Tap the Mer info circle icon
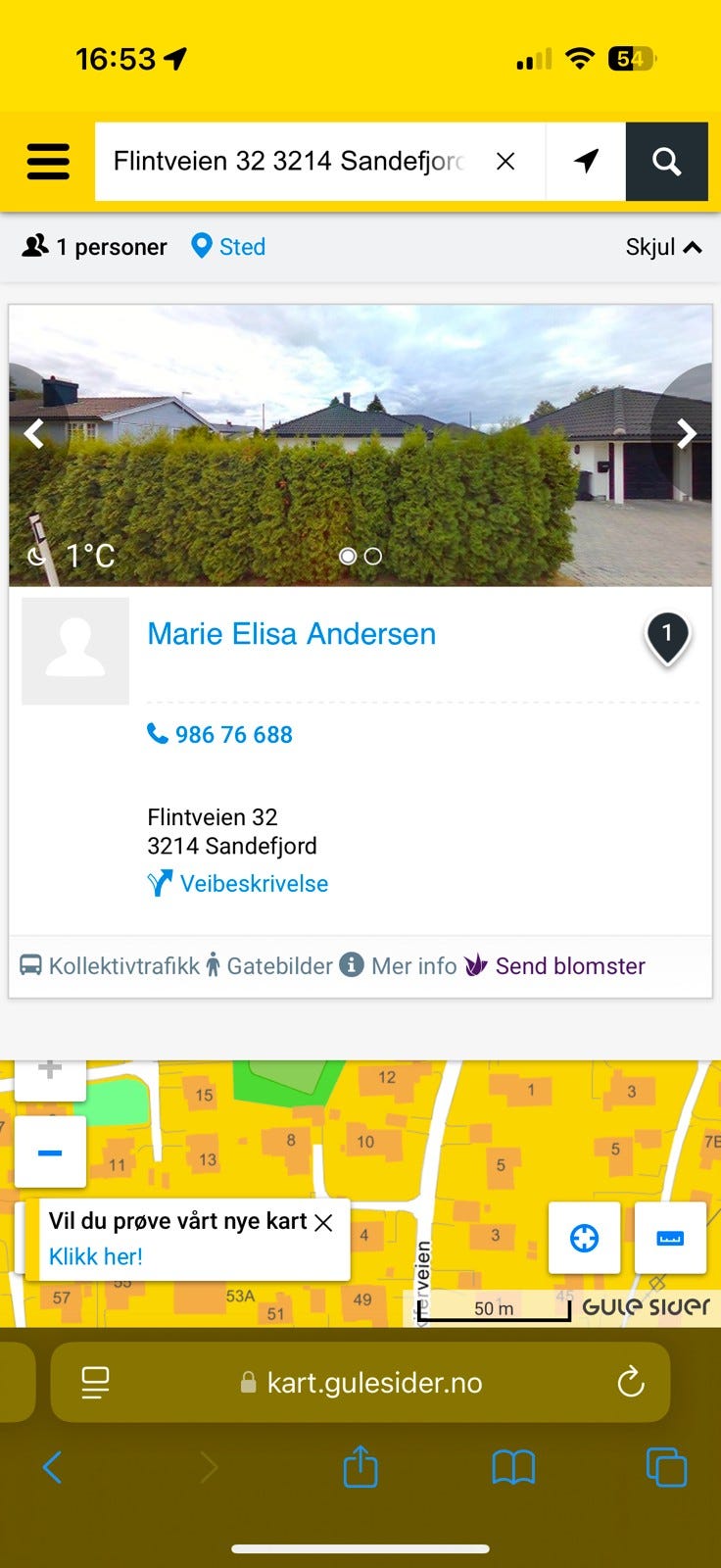Screen dimensions: 721x1568 pyautogui.click(x=351, y=965)
